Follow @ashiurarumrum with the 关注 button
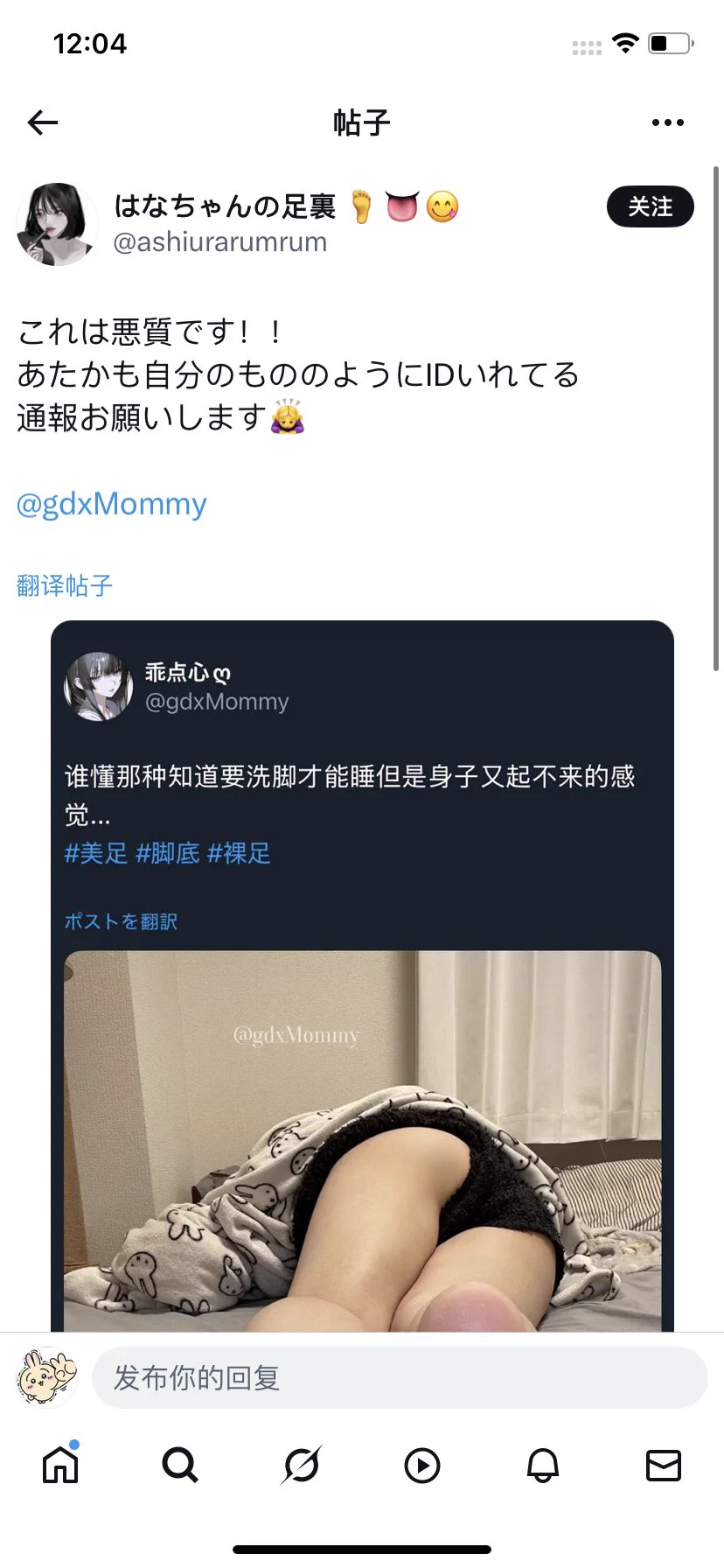The image size is (724, 1568). point(650,207)
